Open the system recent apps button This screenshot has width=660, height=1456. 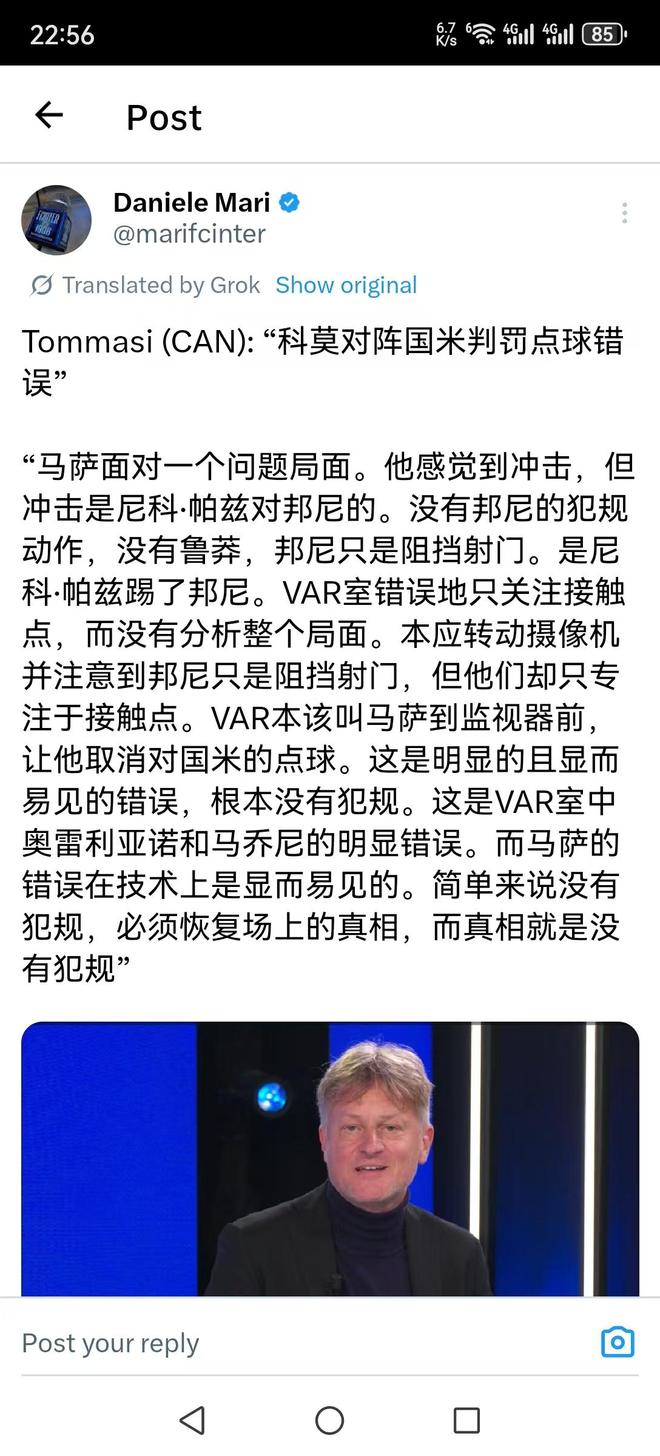(x=466, y=1420)
